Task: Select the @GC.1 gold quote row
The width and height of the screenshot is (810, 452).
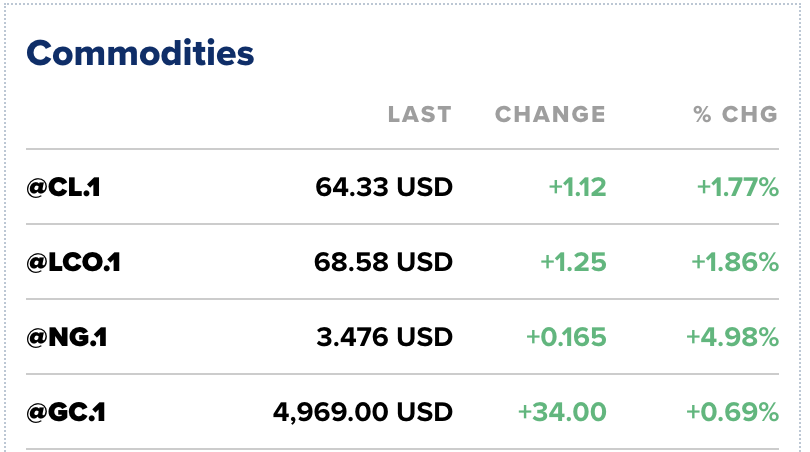Action: tap(66, 412)
